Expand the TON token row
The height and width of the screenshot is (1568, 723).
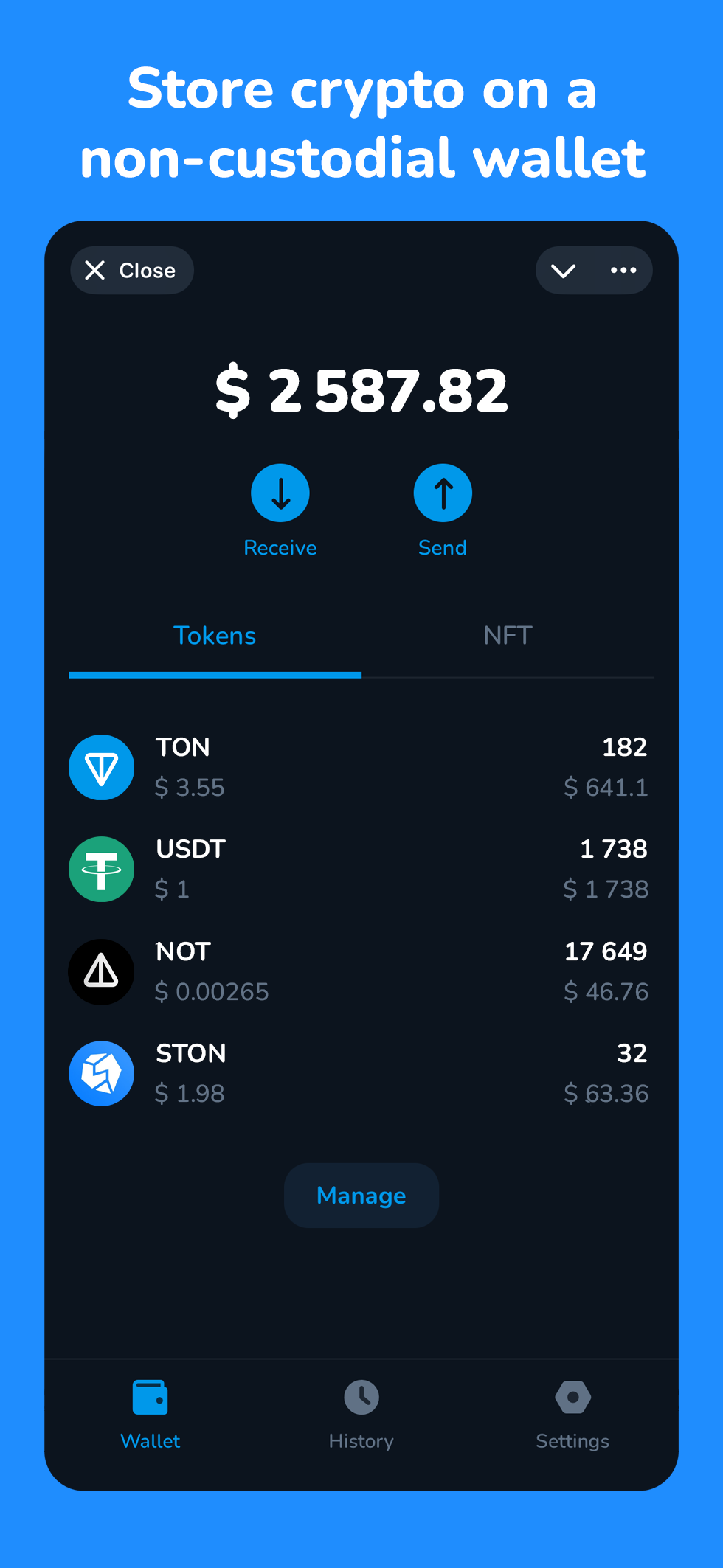[x=361, y=767]
